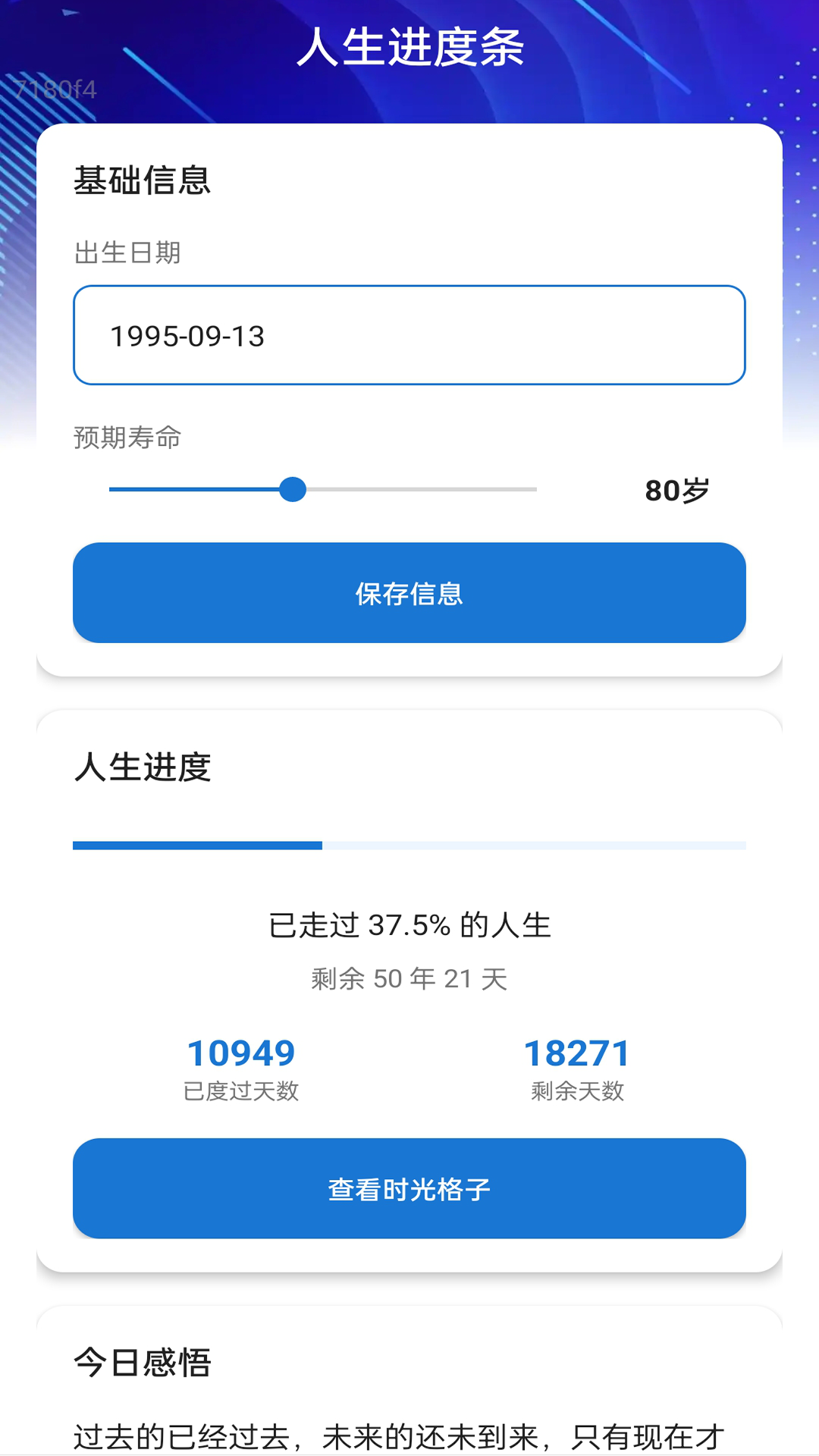Click the 预期寿命 label above the slider
This screenshot has height=1456, width=819.
point(126,438)
